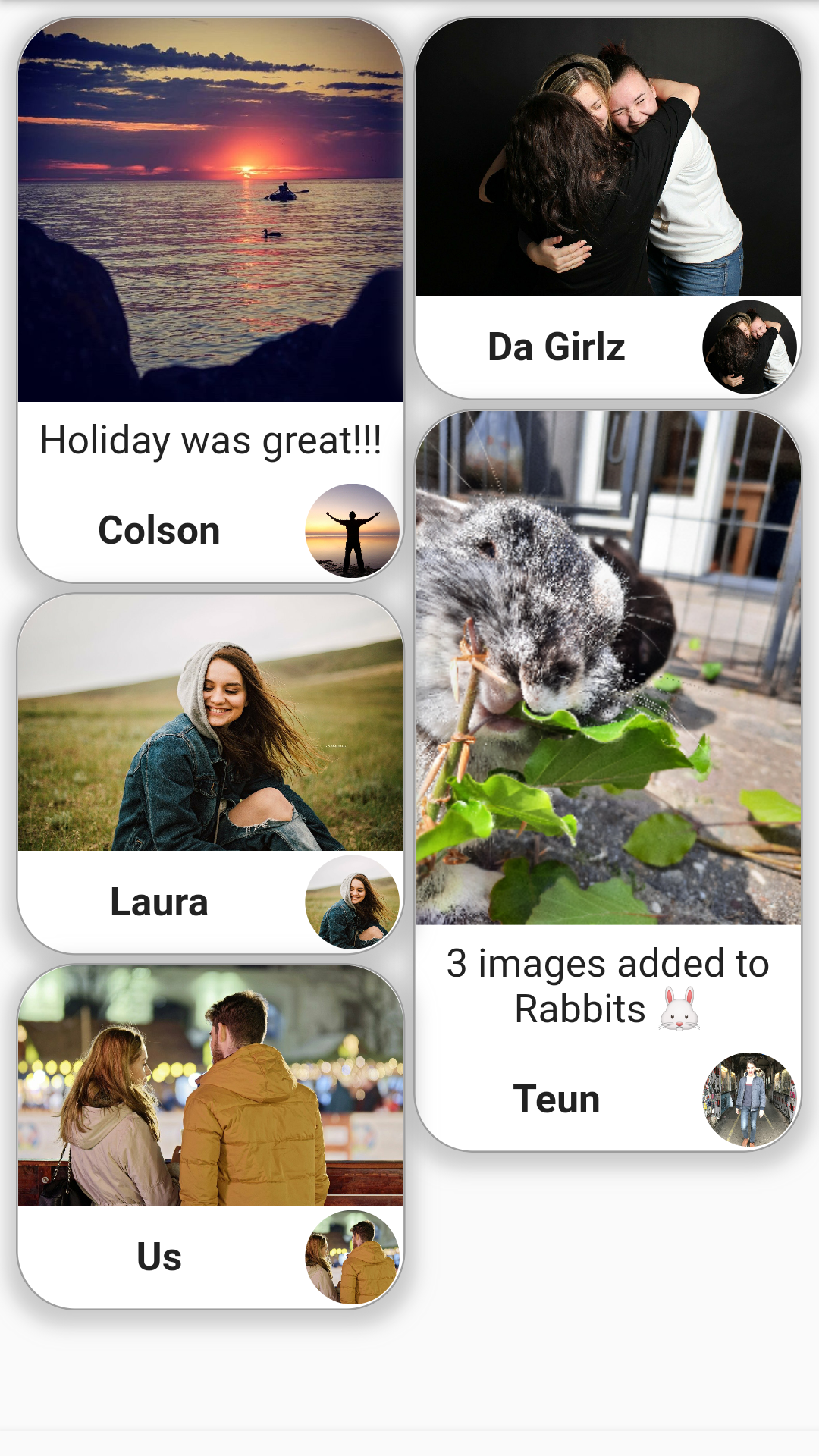View Laura's profile avatar
Viewport: 819px width, 1456px height.
(352, 902)
